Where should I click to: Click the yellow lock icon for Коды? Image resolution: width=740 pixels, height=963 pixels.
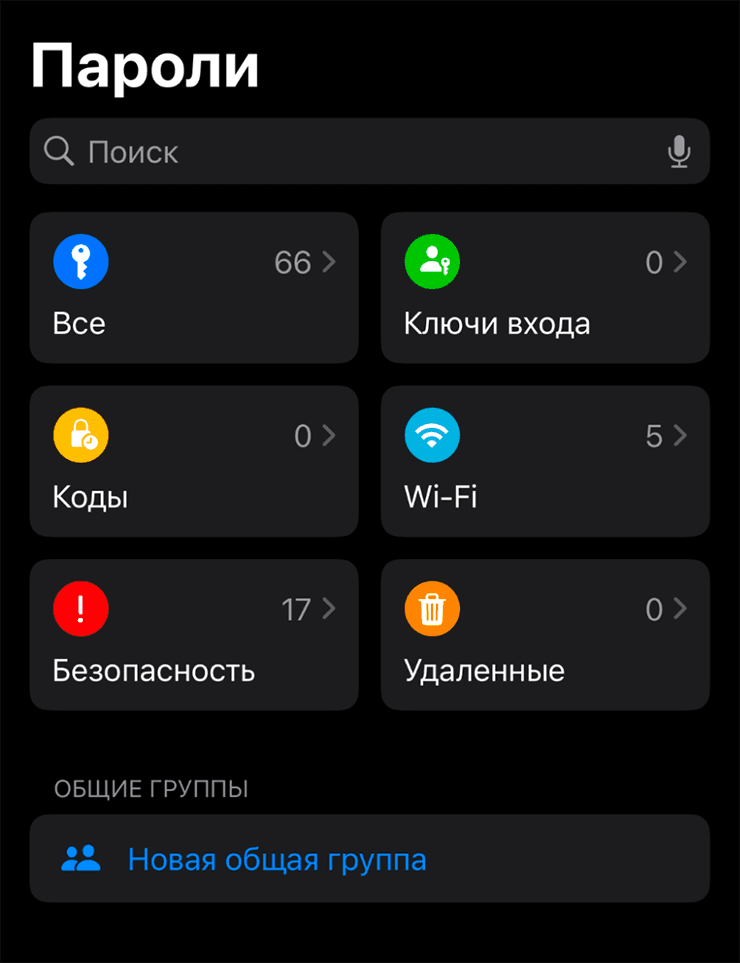tap(80, 435)
